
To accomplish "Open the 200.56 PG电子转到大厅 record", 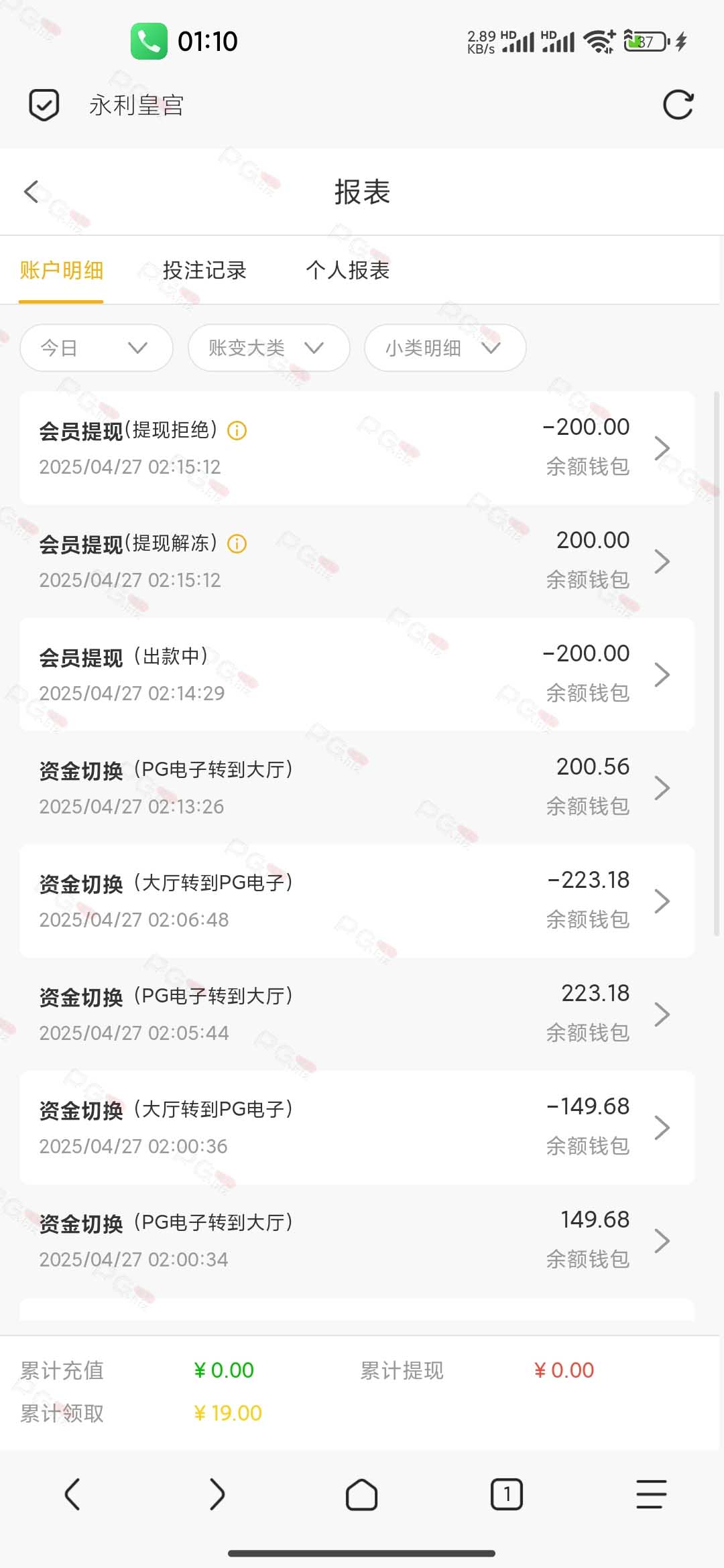I will tap(357, 787).
